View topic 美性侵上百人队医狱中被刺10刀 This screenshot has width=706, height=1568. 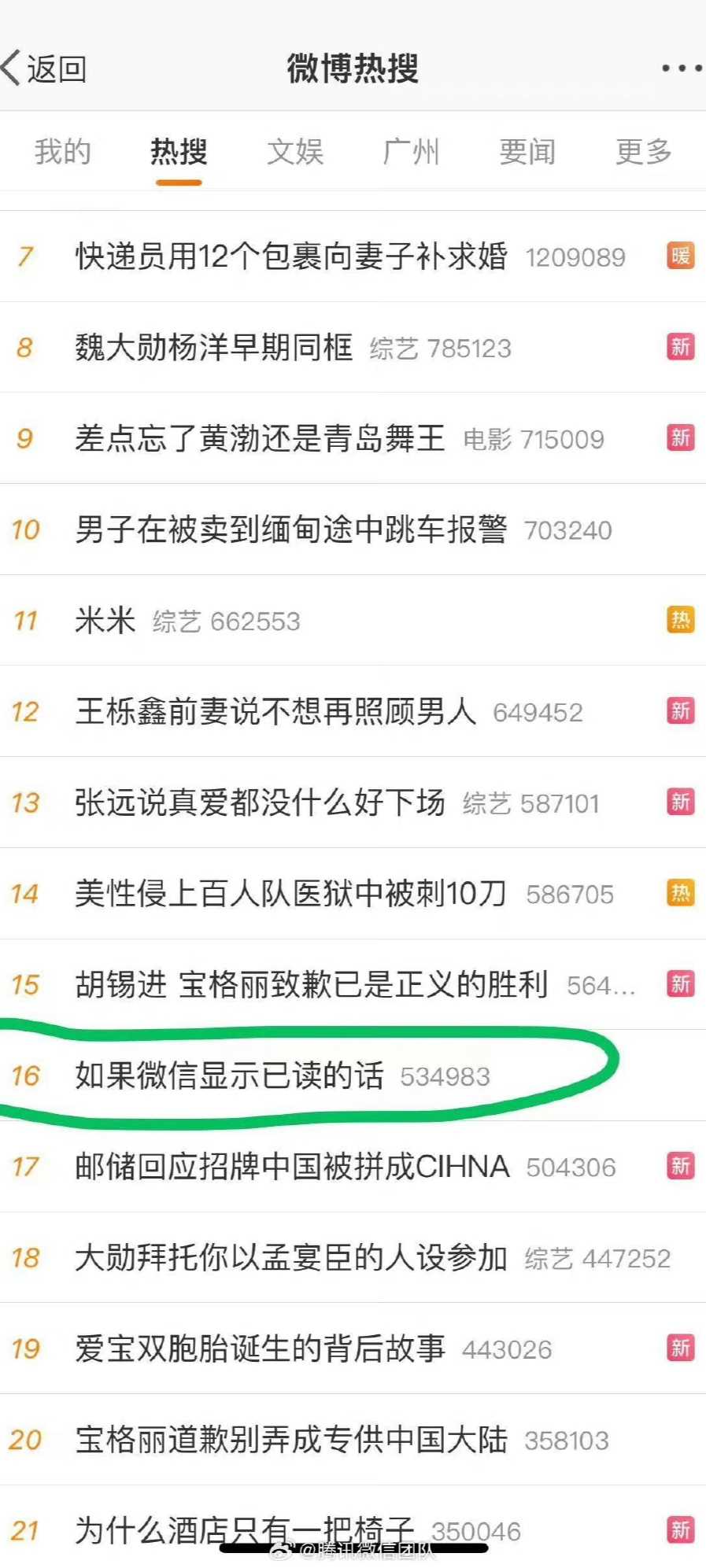pos(290,894)
